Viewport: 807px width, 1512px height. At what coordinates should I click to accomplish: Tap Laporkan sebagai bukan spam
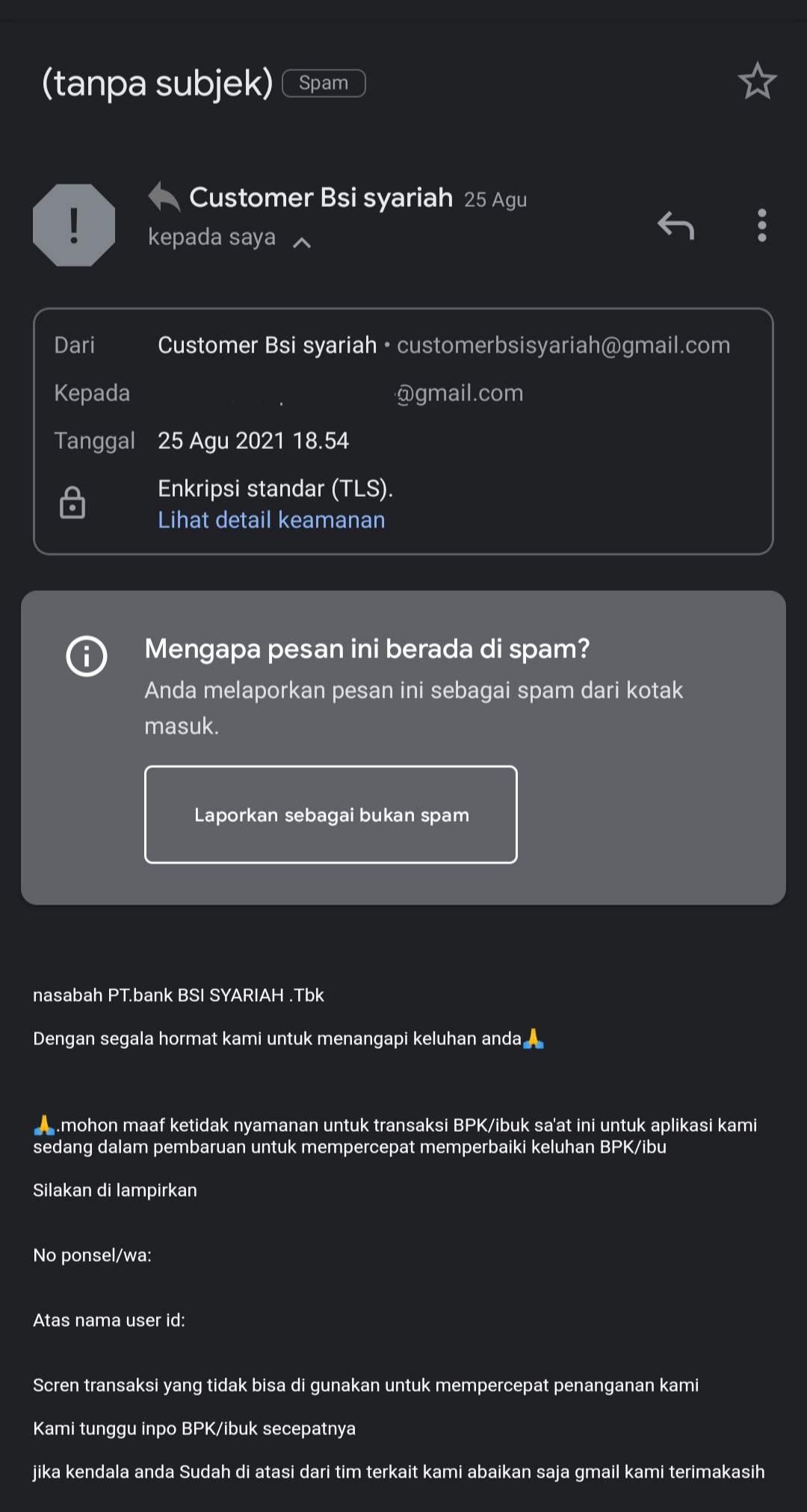[x=331, y=814]
